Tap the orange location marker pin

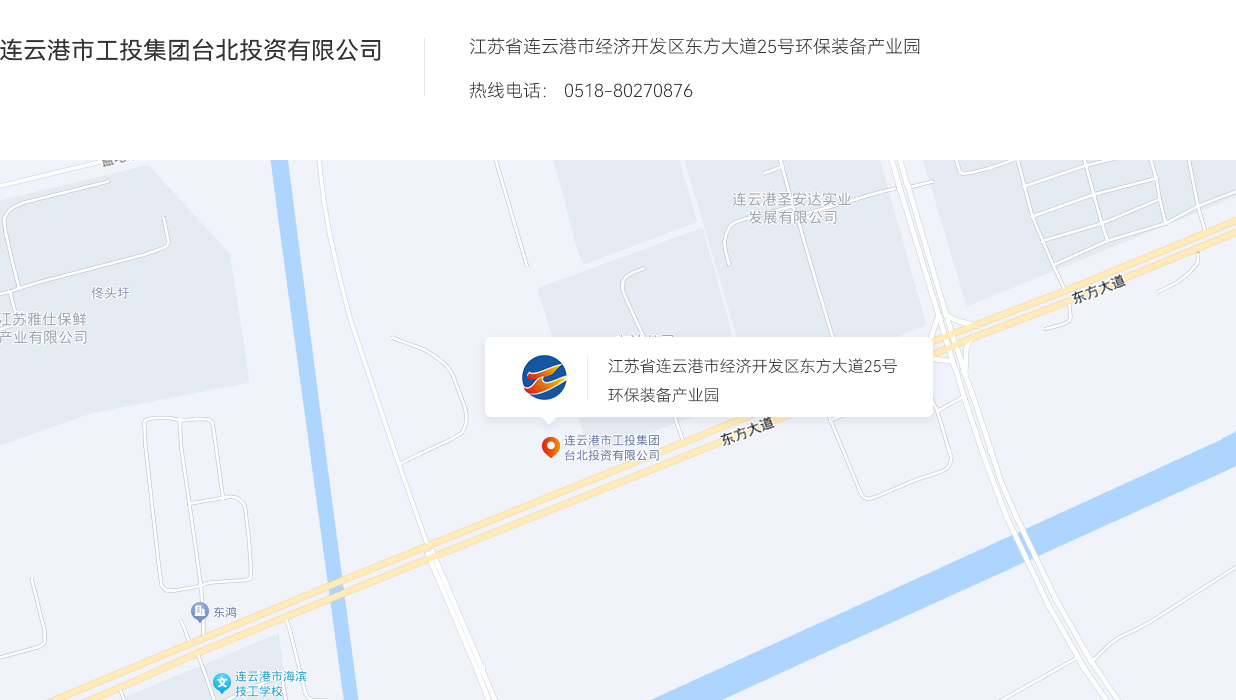point(550,447)
